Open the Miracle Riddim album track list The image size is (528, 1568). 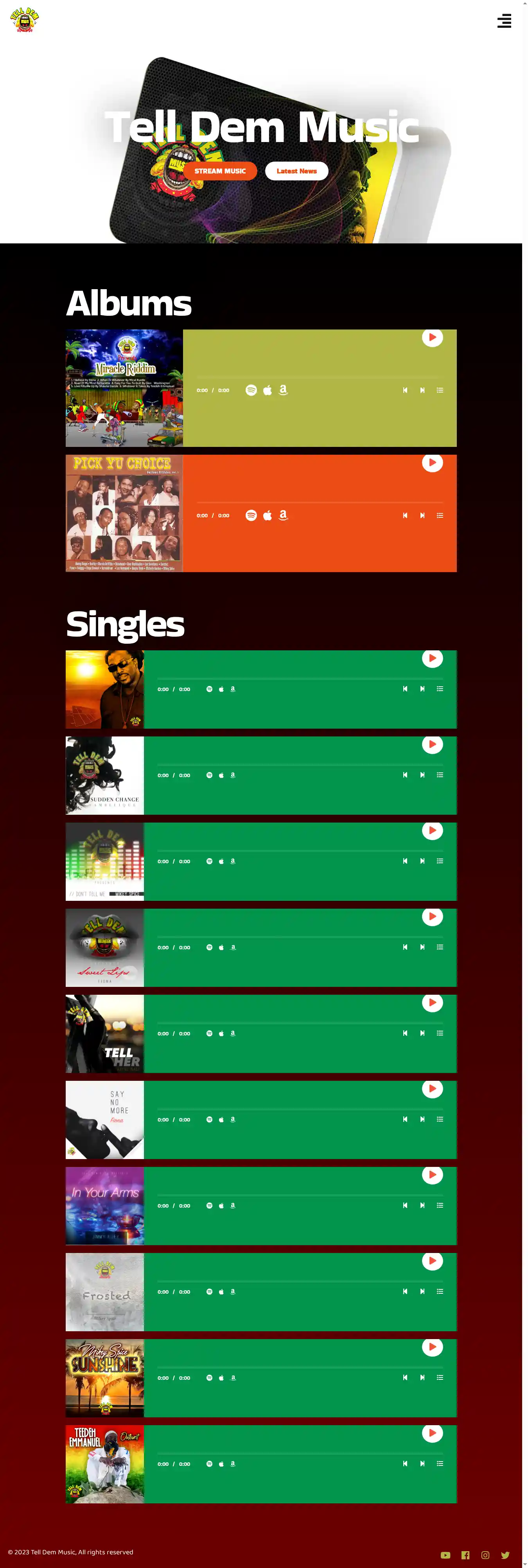click(439, 390)
